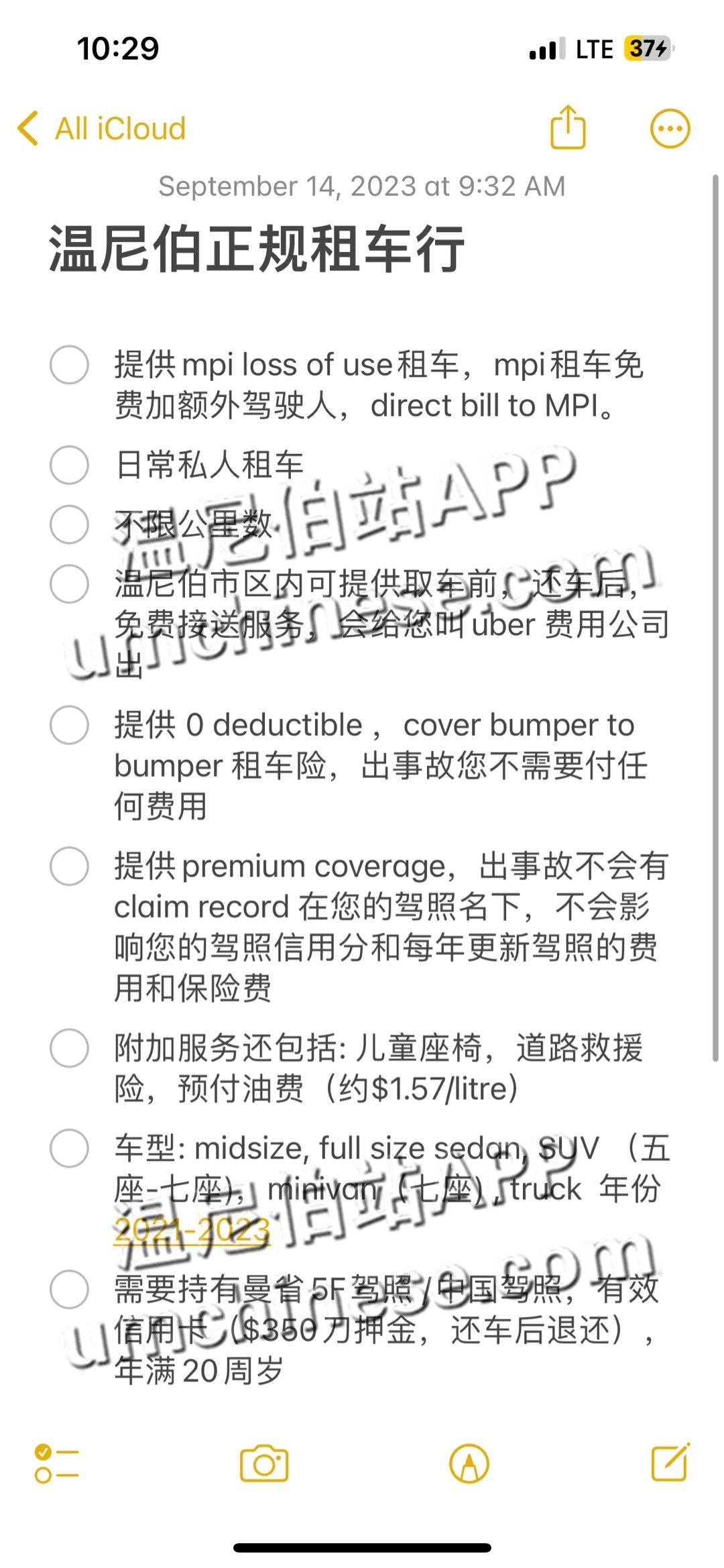Check off the mpi loss of use item
The width and height of the screenshot is (724, 1568).
tap(69, 365)
